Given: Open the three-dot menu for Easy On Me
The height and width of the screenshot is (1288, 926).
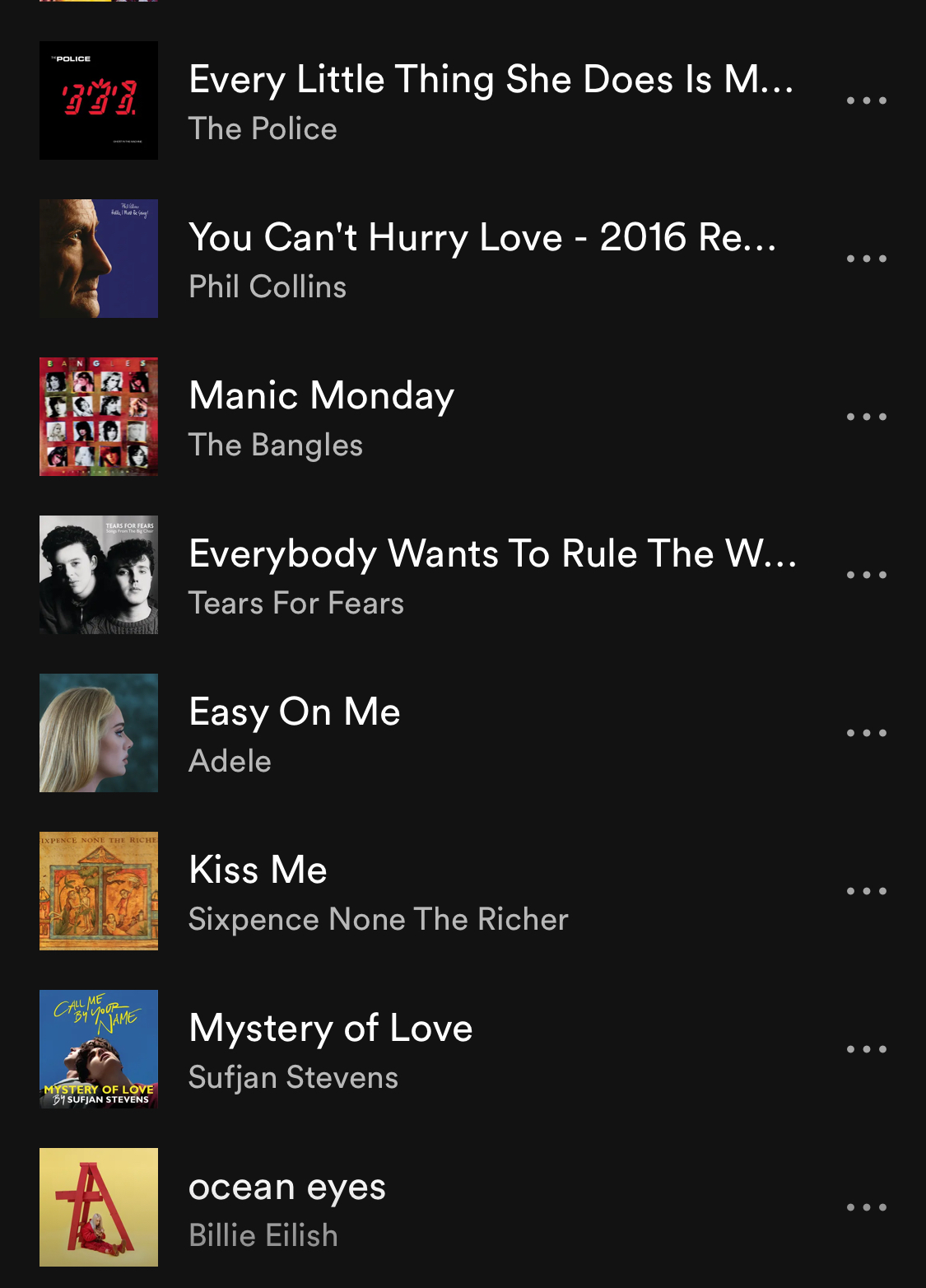Looking at the screenshot, I should 867,733.
